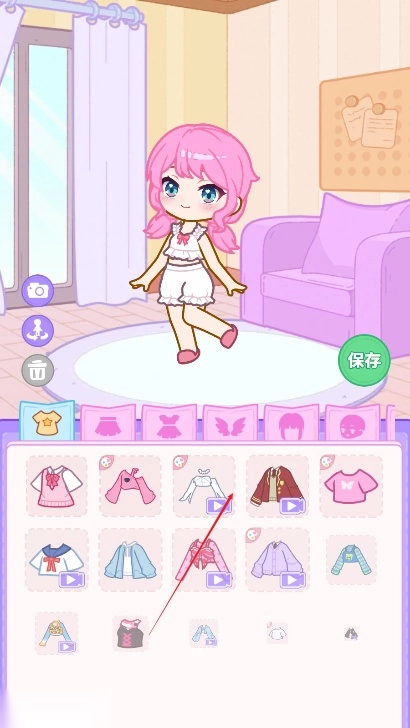Choose the black corset top
This screenshot has height=728, width=410.
pyautogui.click(x=130, y=633)
